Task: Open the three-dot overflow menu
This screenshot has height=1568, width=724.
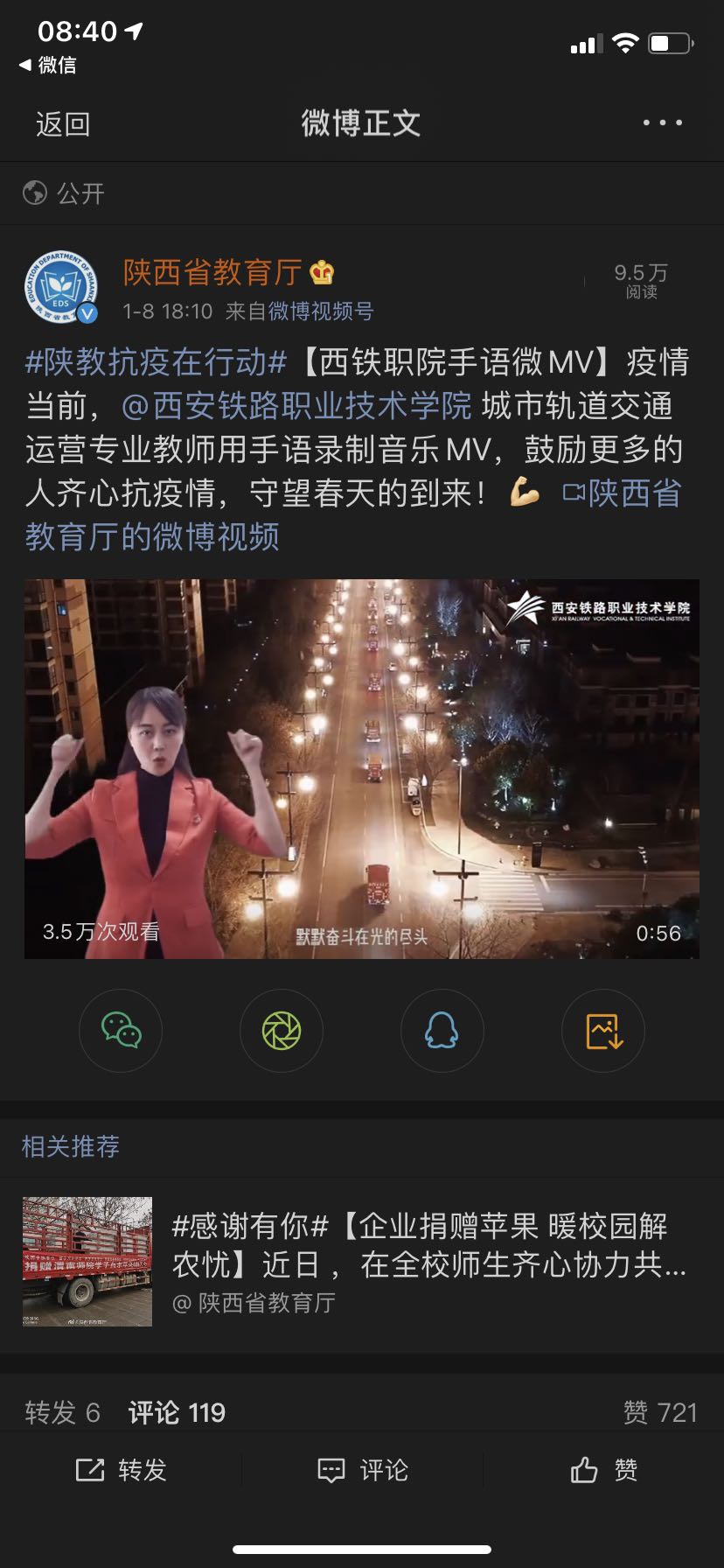Action: (662, 123)
